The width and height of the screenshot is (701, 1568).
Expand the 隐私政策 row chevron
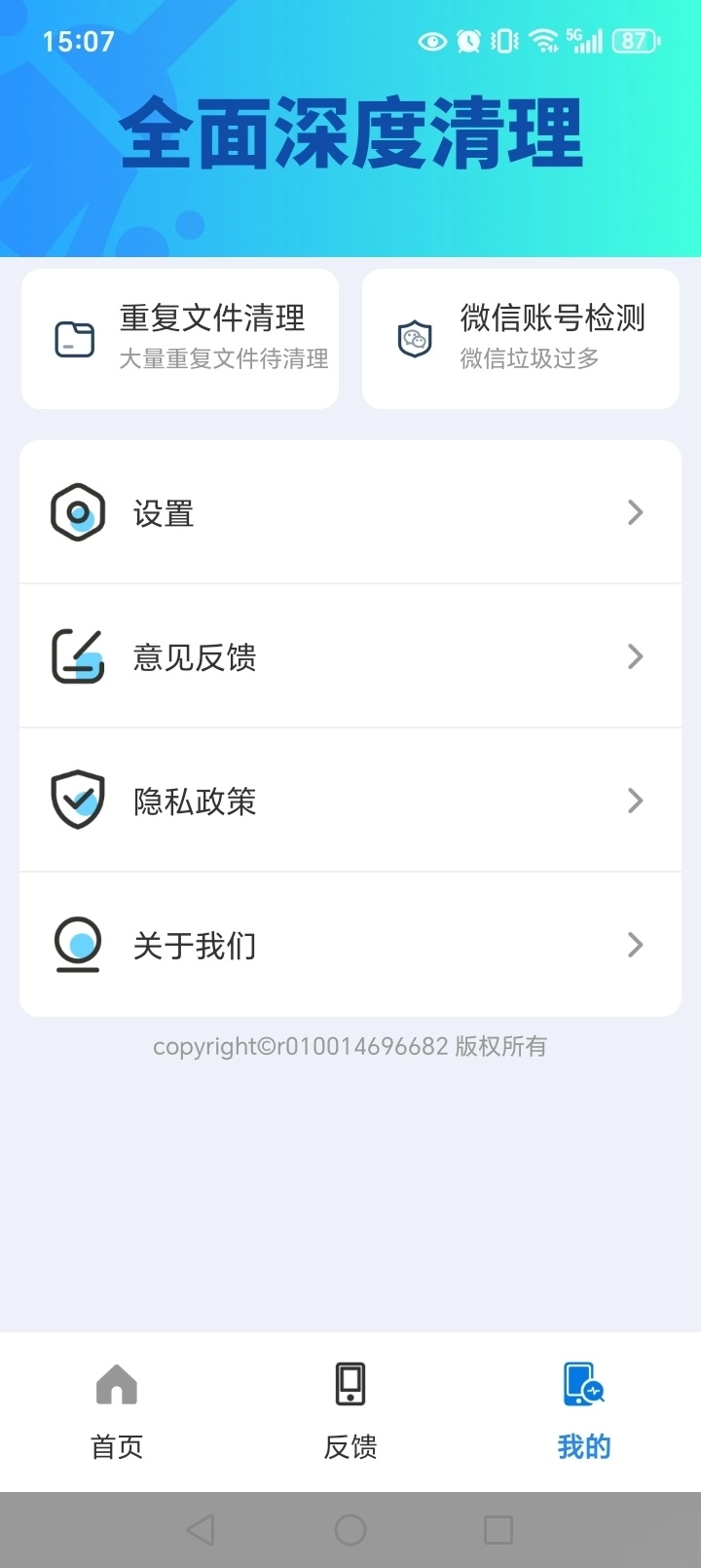(x=635, y=800)
